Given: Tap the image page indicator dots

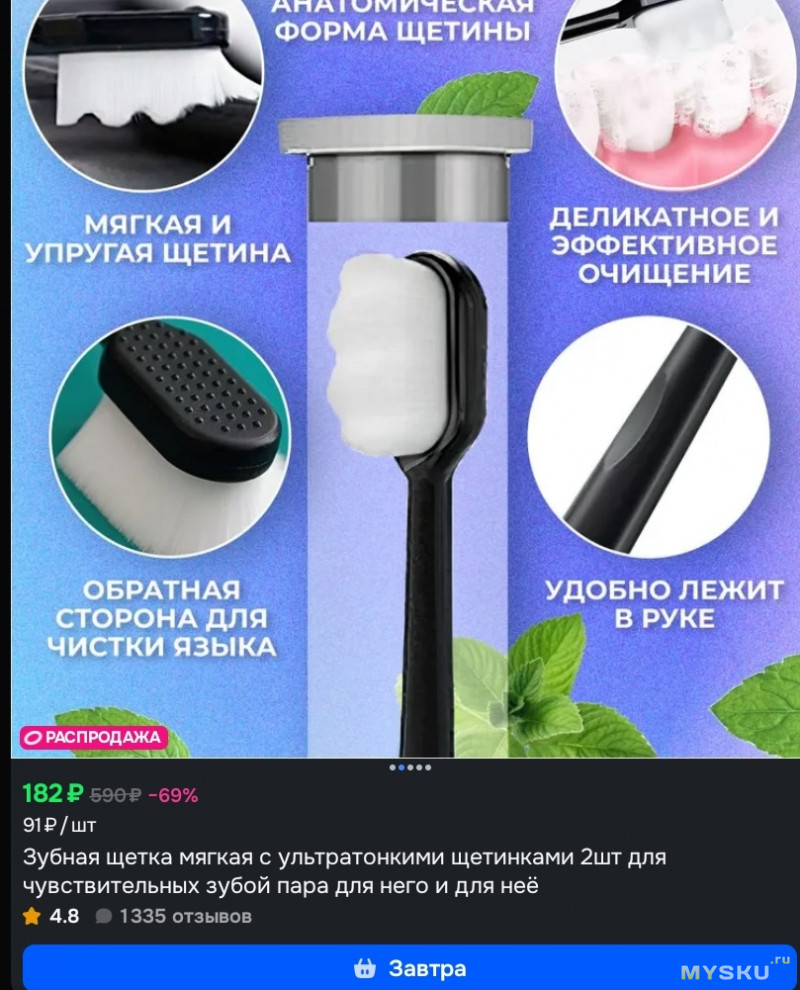Looking at the screenshot, I should 409,767.
